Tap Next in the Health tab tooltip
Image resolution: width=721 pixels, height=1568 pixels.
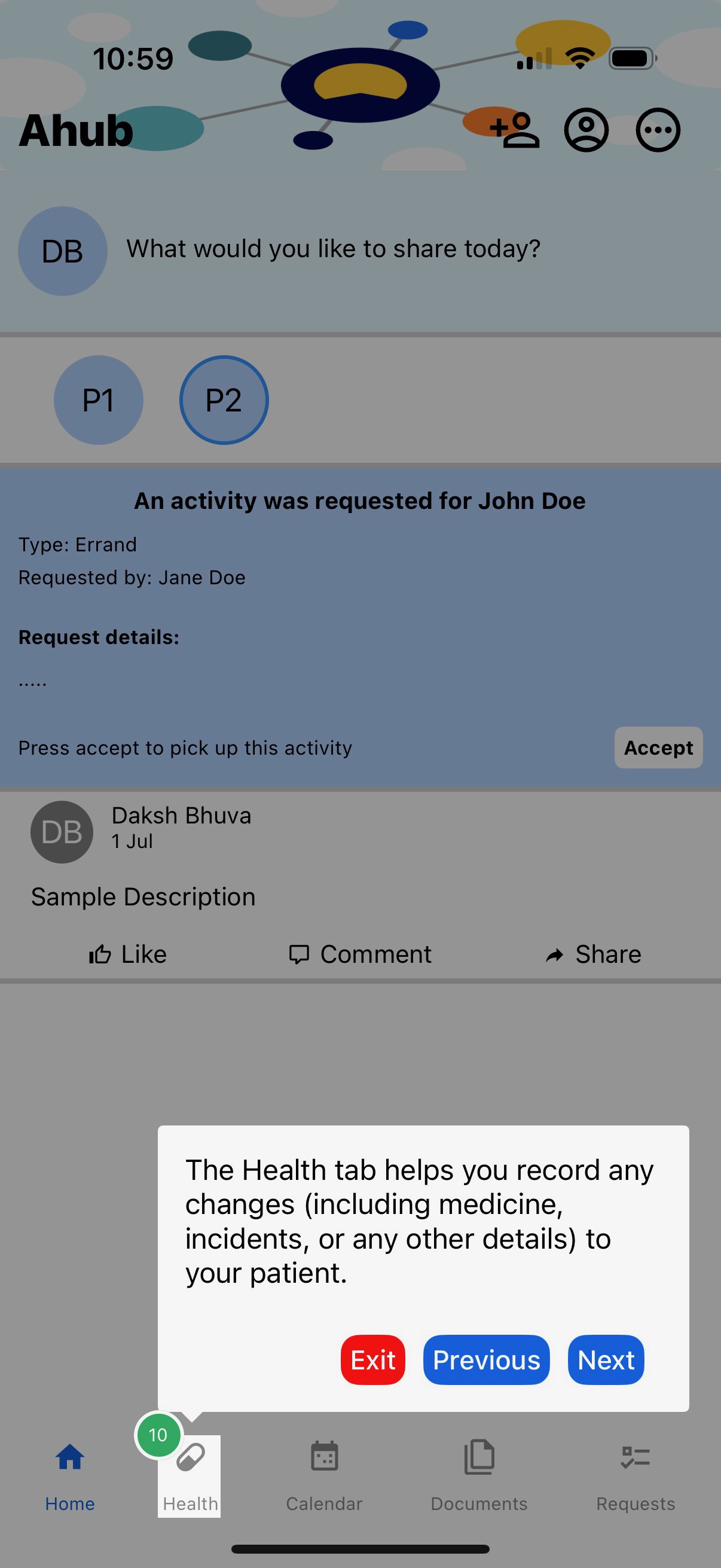(606, 1360)
